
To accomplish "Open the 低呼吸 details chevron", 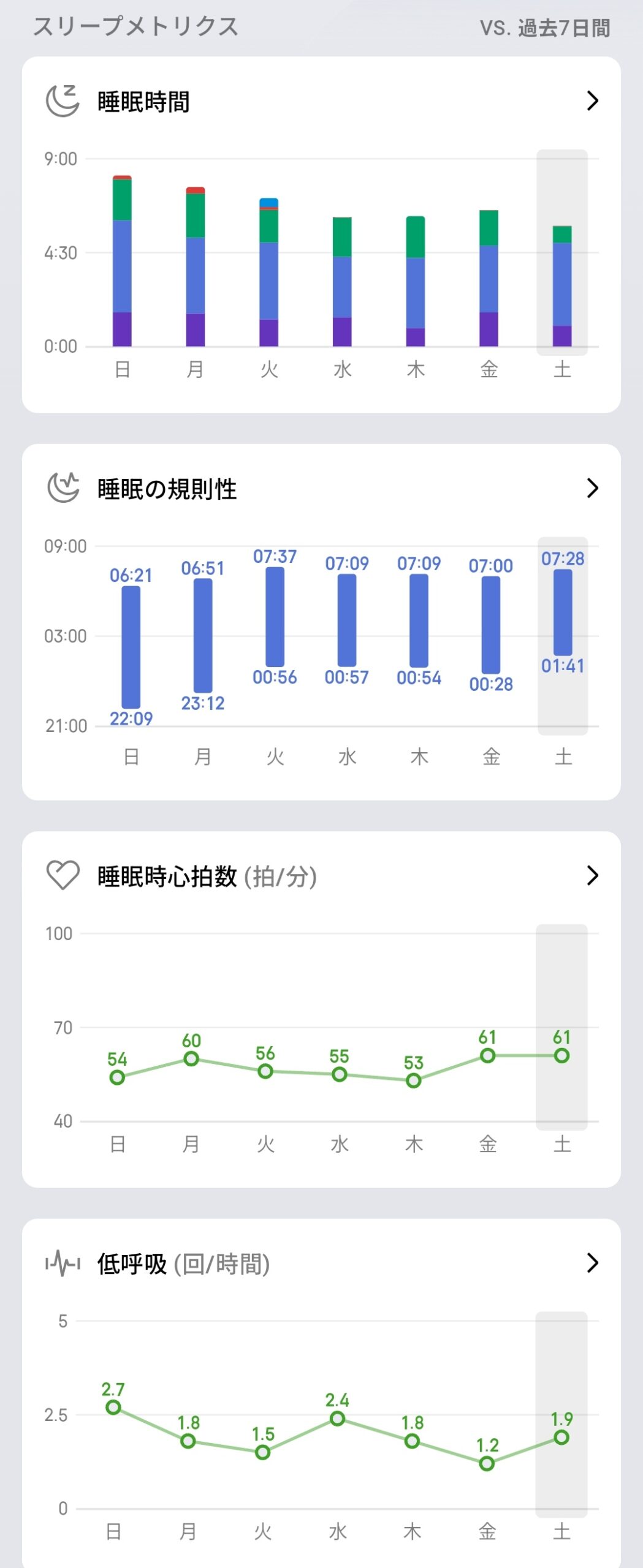I will click(x=592, y=1262).
